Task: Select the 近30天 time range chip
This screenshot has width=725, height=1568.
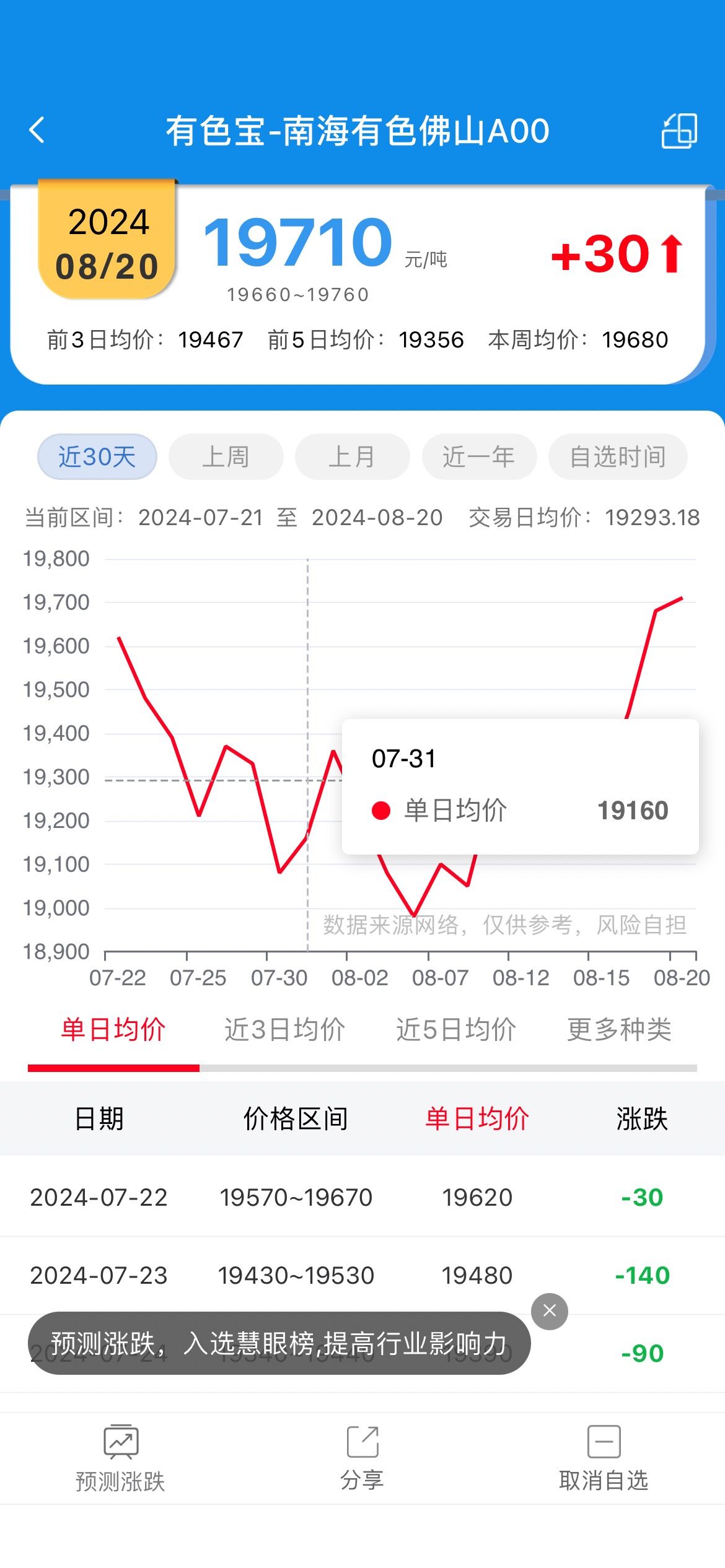Action: pyautogui.click(x=97, y=457)
